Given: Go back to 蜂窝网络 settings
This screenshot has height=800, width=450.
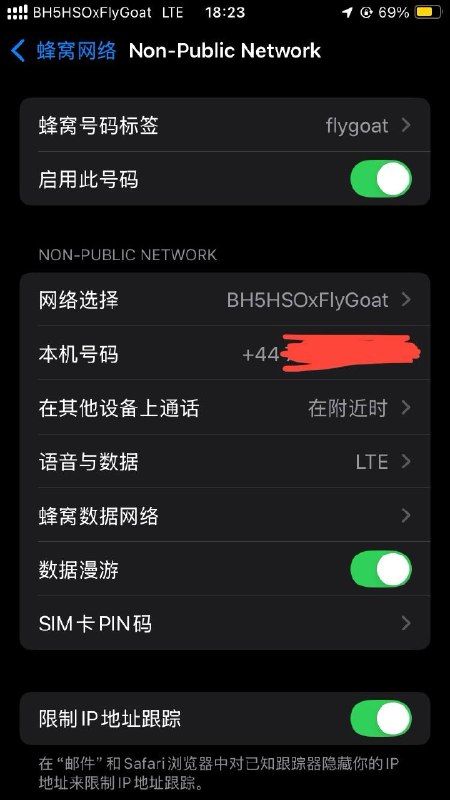Looking at the screenshot, I should point(63,51).
